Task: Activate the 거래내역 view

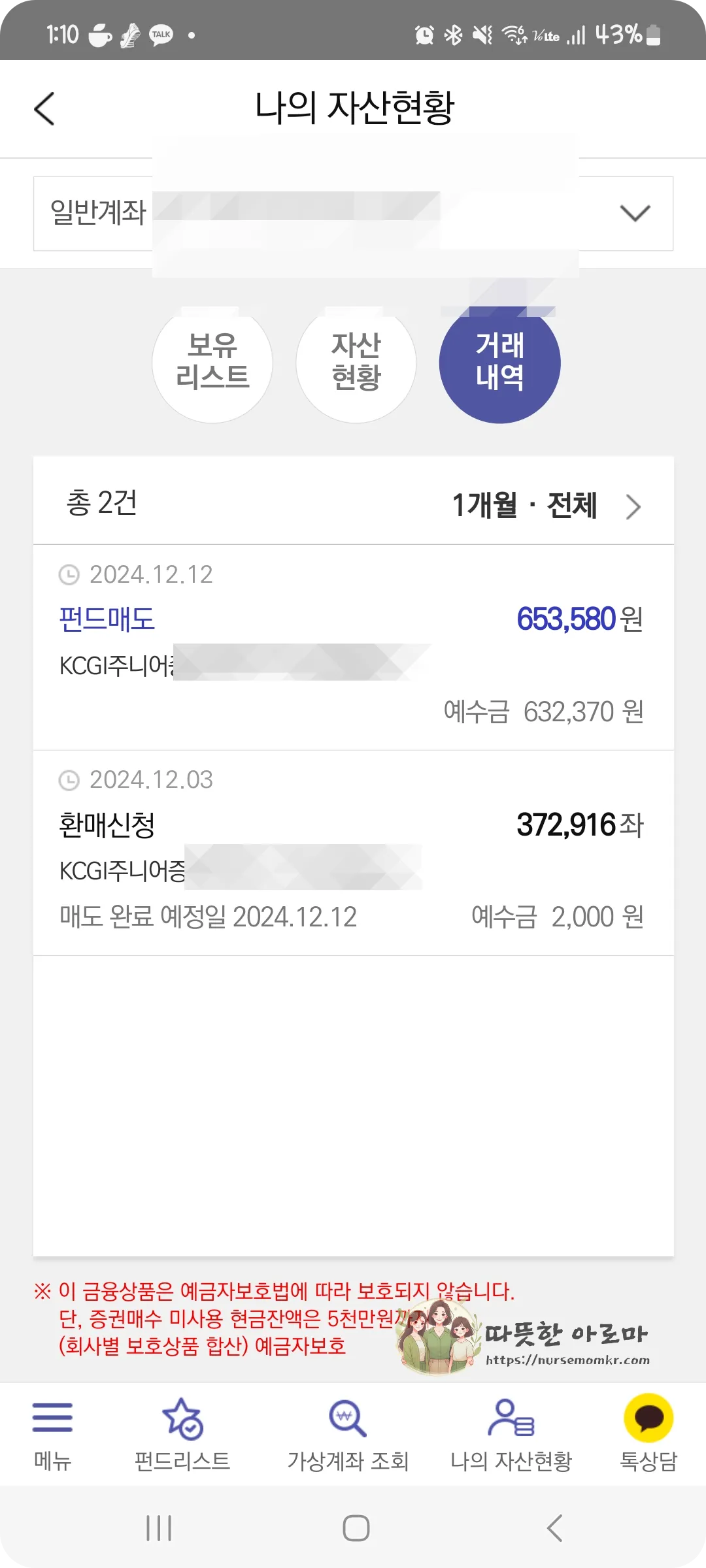Action: pos(500,363)
